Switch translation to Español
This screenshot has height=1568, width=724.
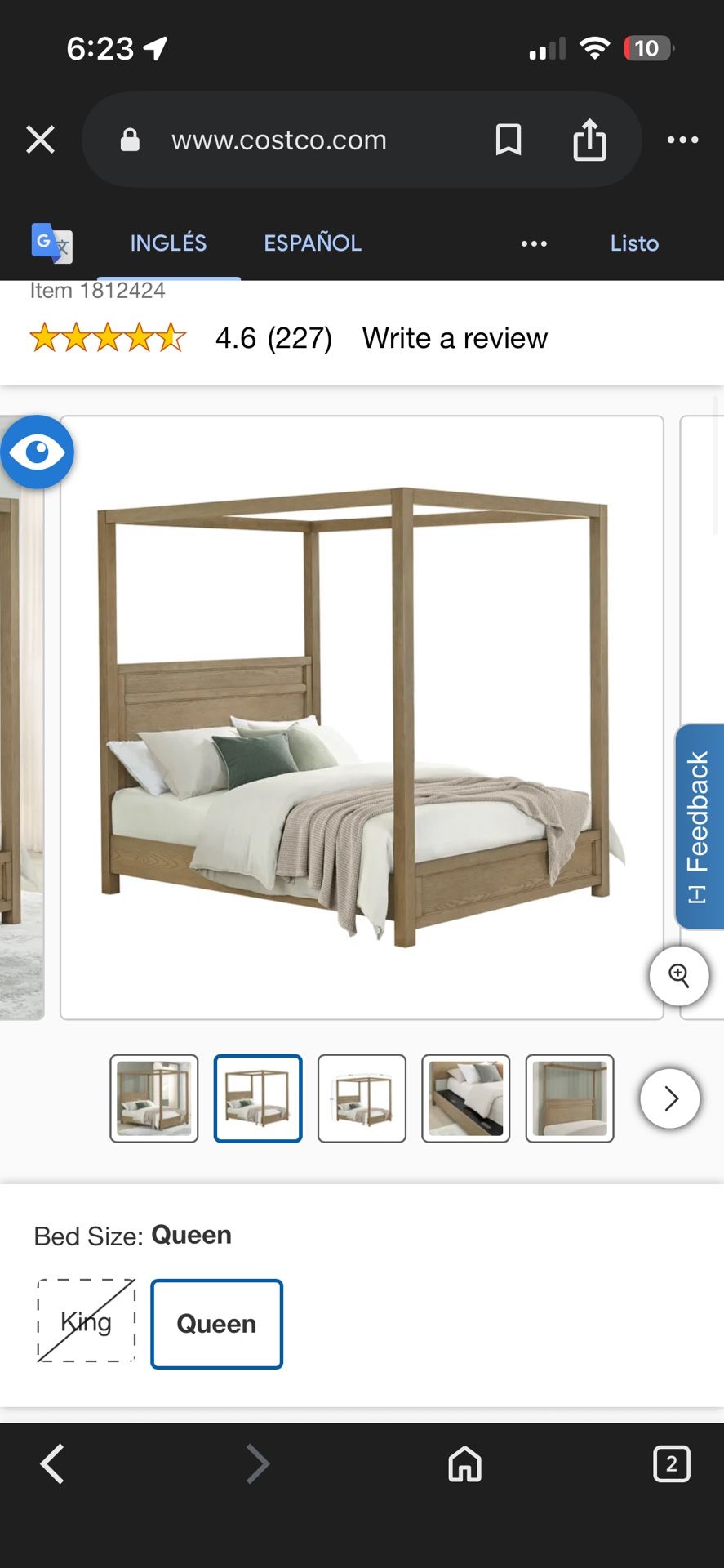coord(312,243)
